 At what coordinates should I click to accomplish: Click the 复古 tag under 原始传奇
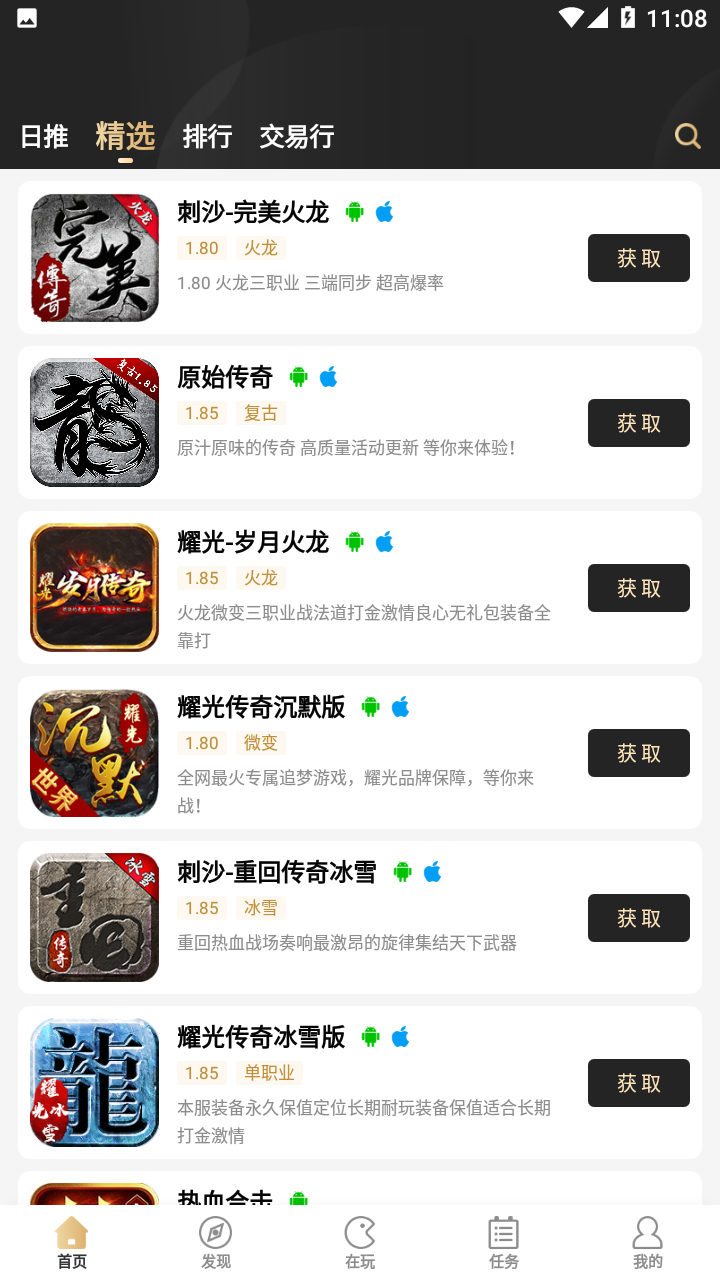[x=260, y=413]
